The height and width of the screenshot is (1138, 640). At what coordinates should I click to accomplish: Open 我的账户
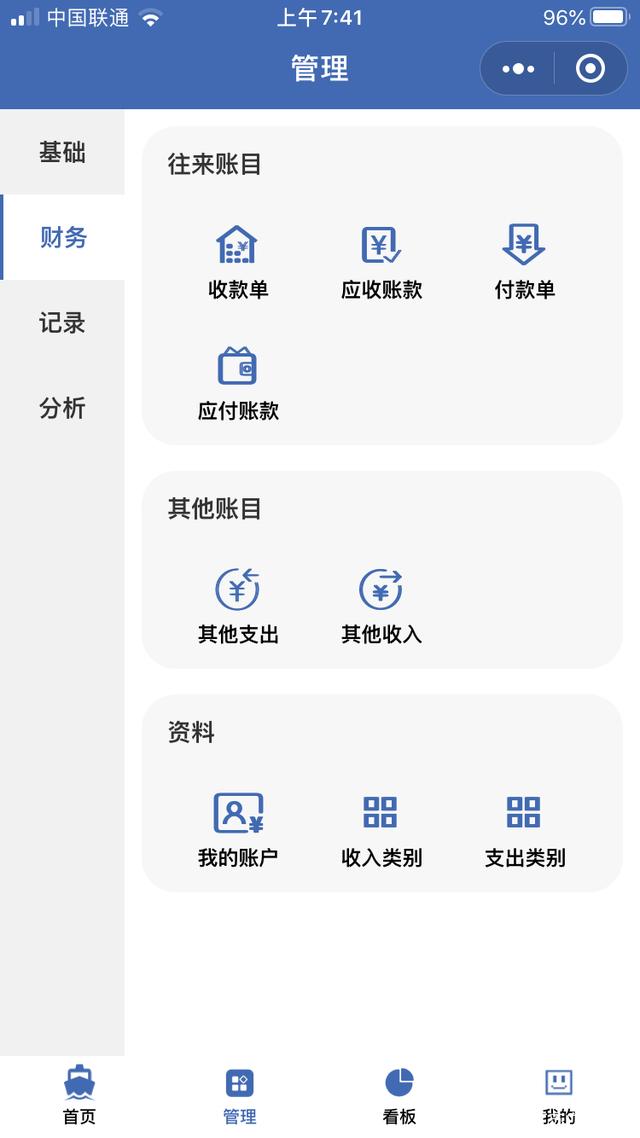click(238, 830)
